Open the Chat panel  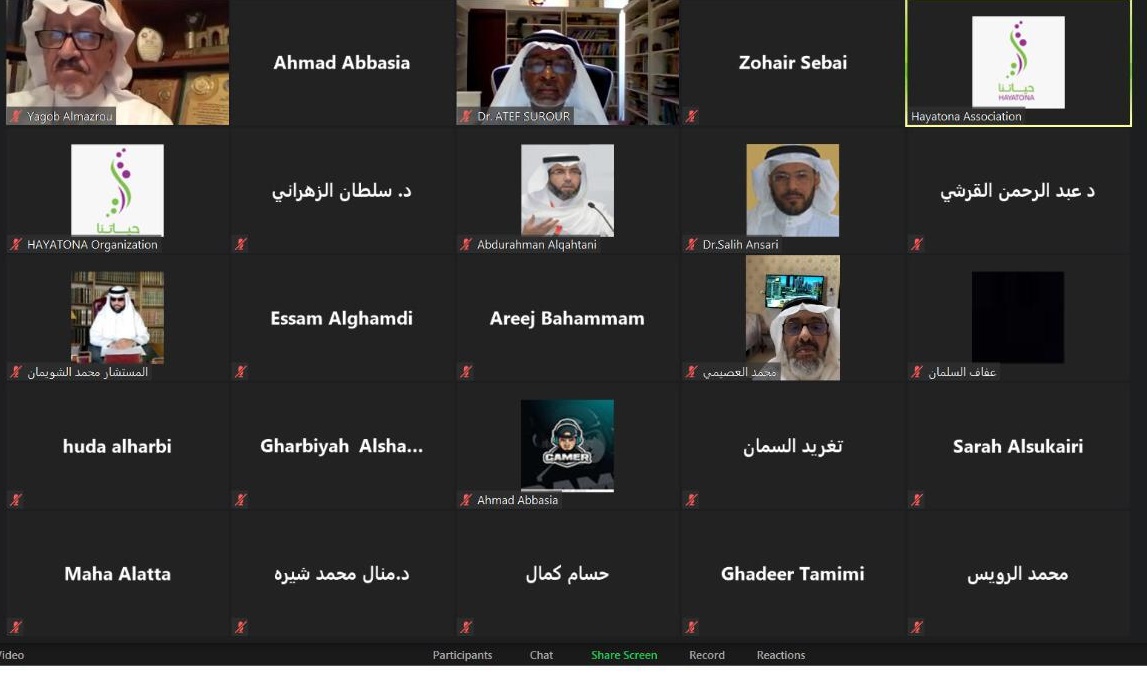541,655
